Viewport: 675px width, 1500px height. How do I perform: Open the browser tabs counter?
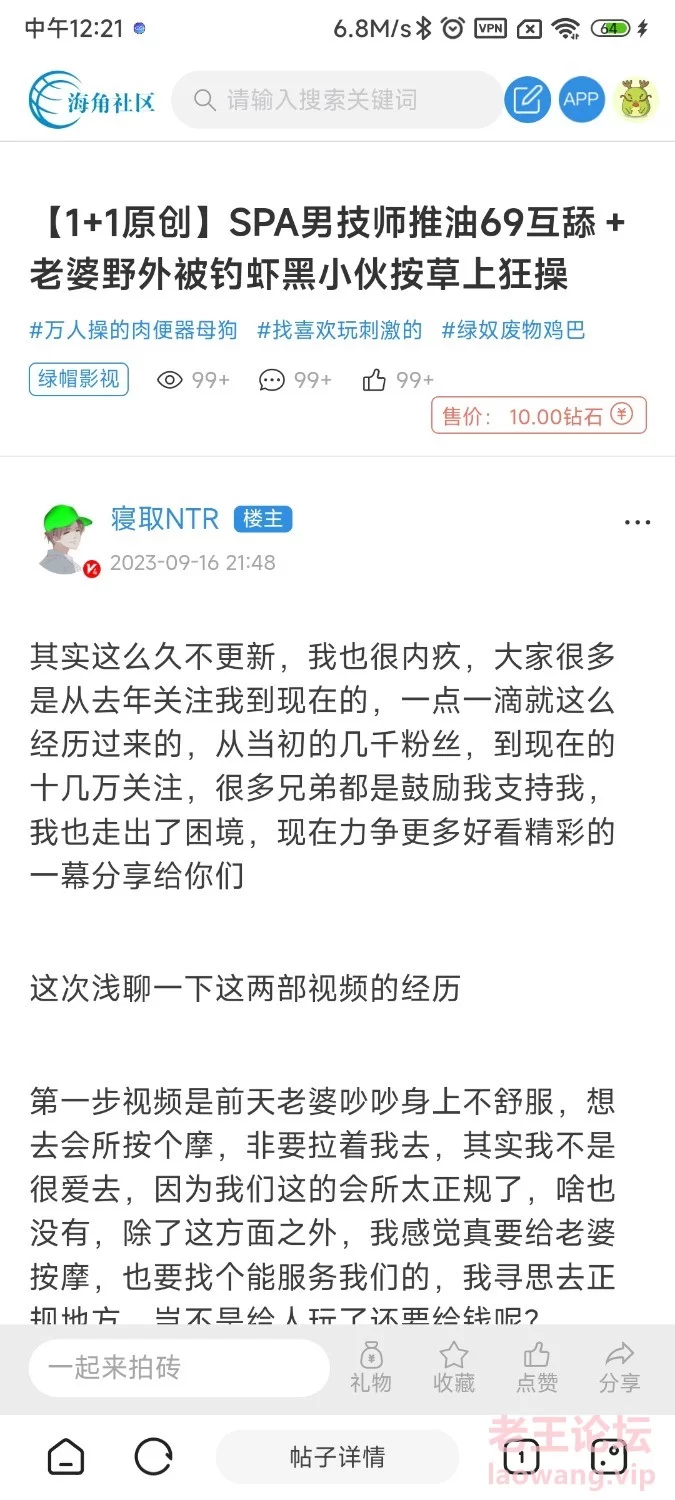point(521,1457)
